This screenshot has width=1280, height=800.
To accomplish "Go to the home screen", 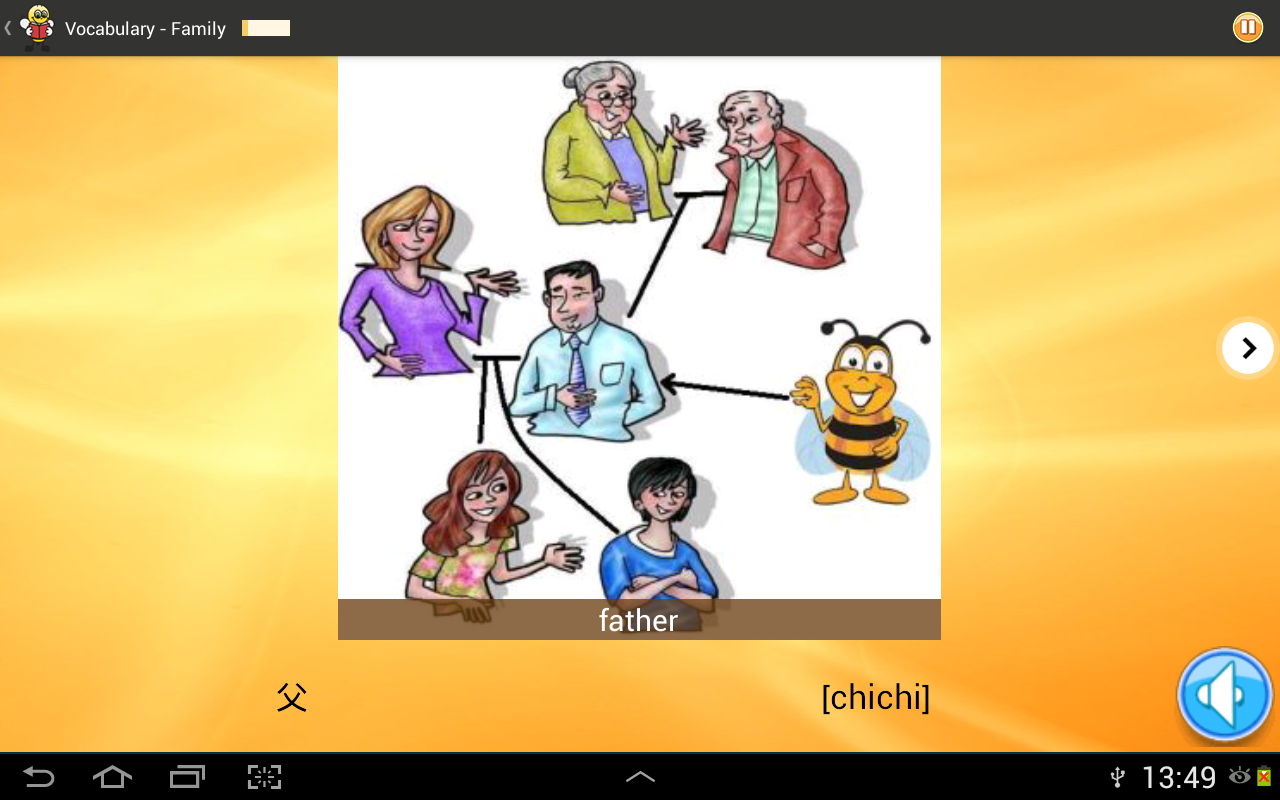I will coord(112,777).
